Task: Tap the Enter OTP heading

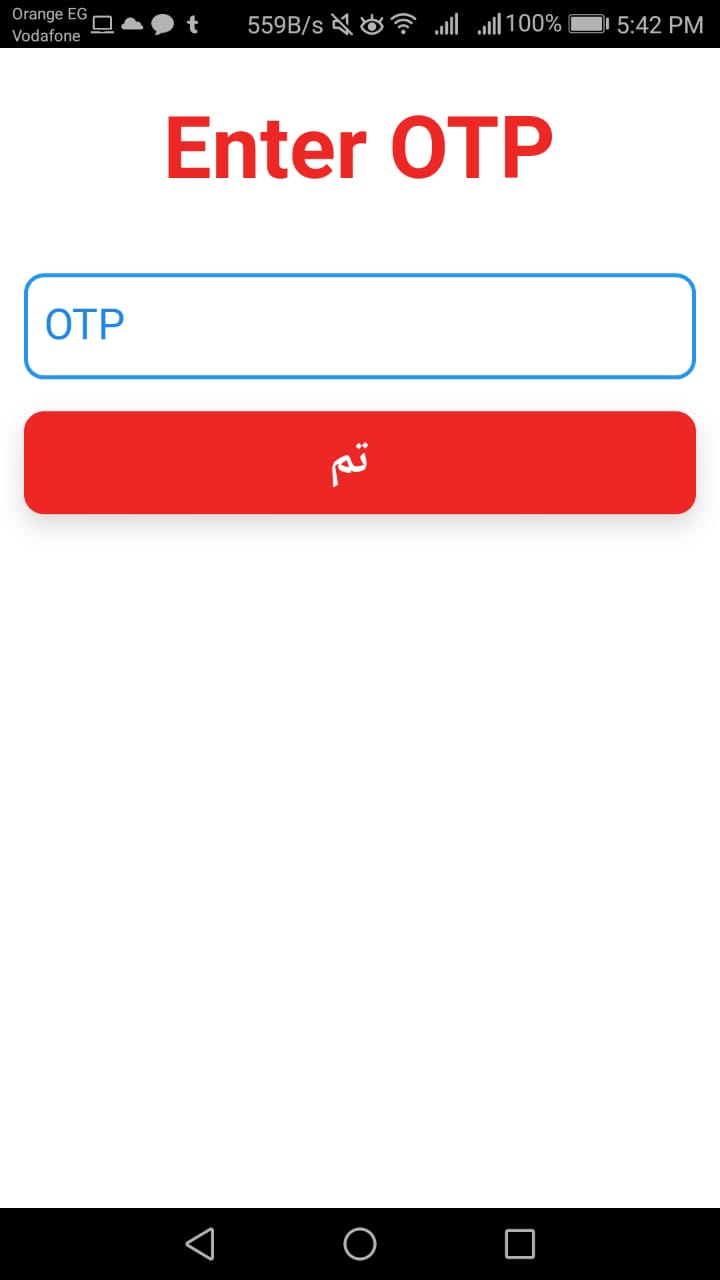Action: pos(358,145)
